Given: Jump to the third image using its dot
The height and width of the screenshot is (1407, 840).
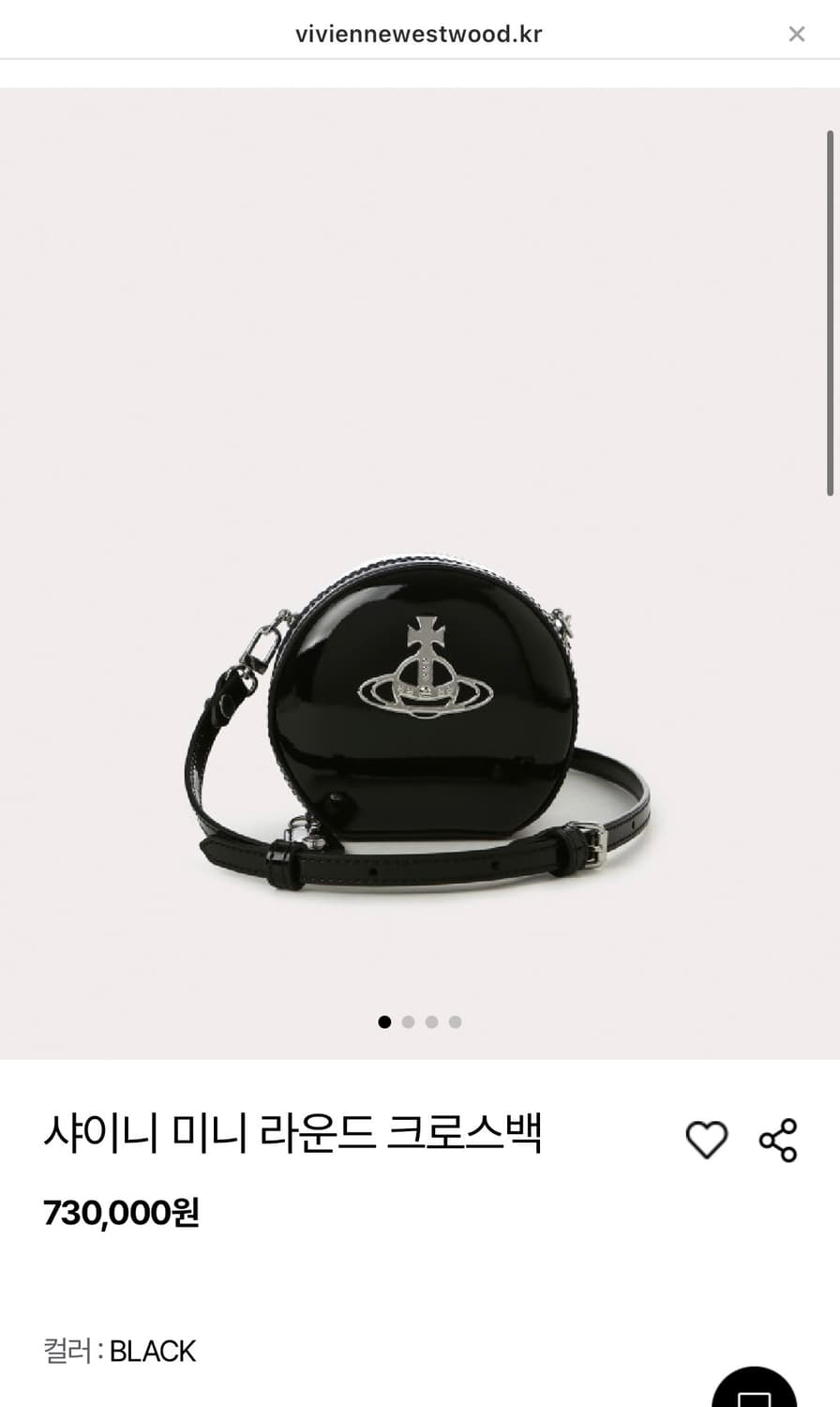Looking at the screenshot, I should coord(432,1021).
